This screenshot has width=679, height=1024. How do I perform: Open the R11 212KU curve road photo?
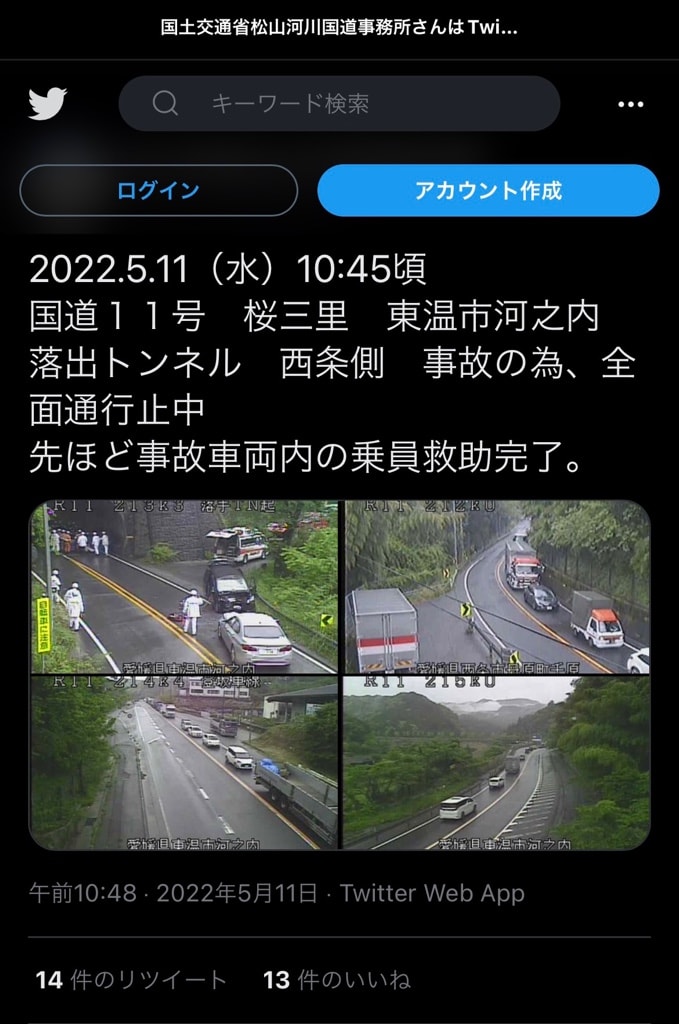click(x=497, y=586)
